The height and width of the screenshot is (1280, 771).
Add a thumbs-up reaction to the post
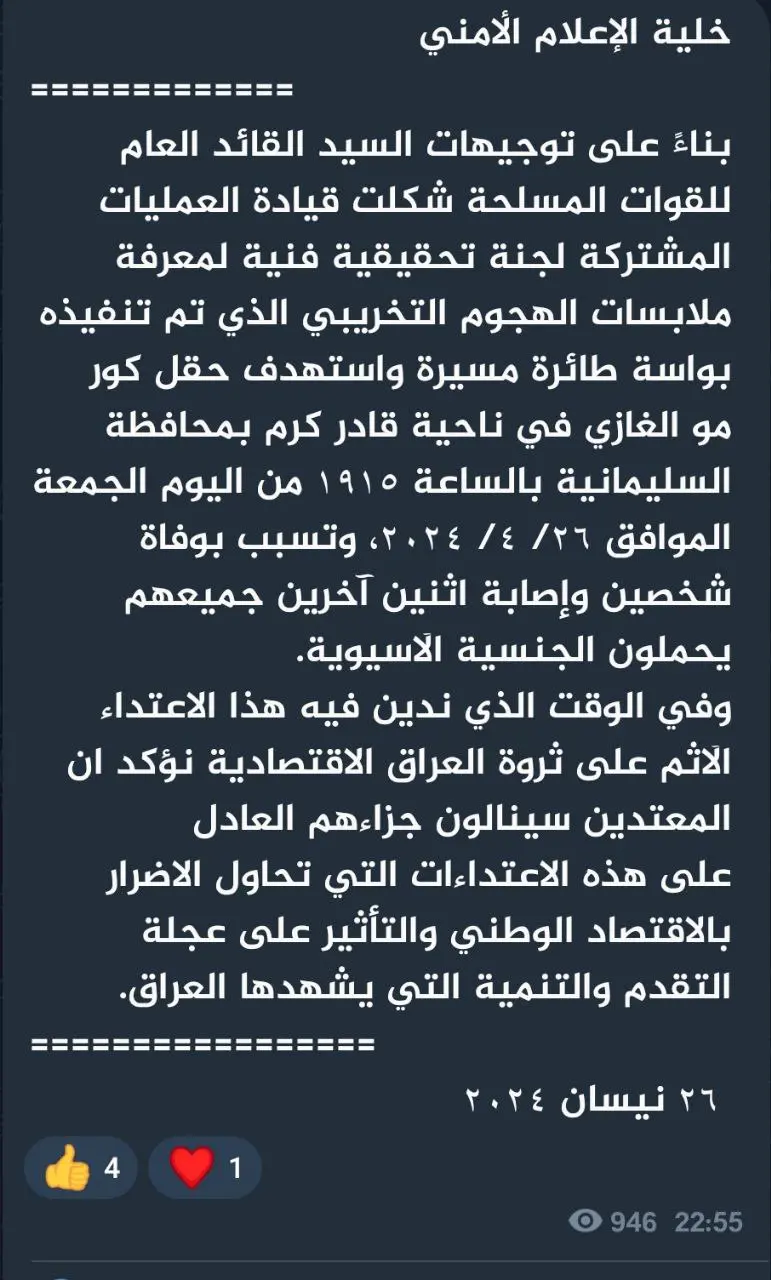(x=83, y=1167)
